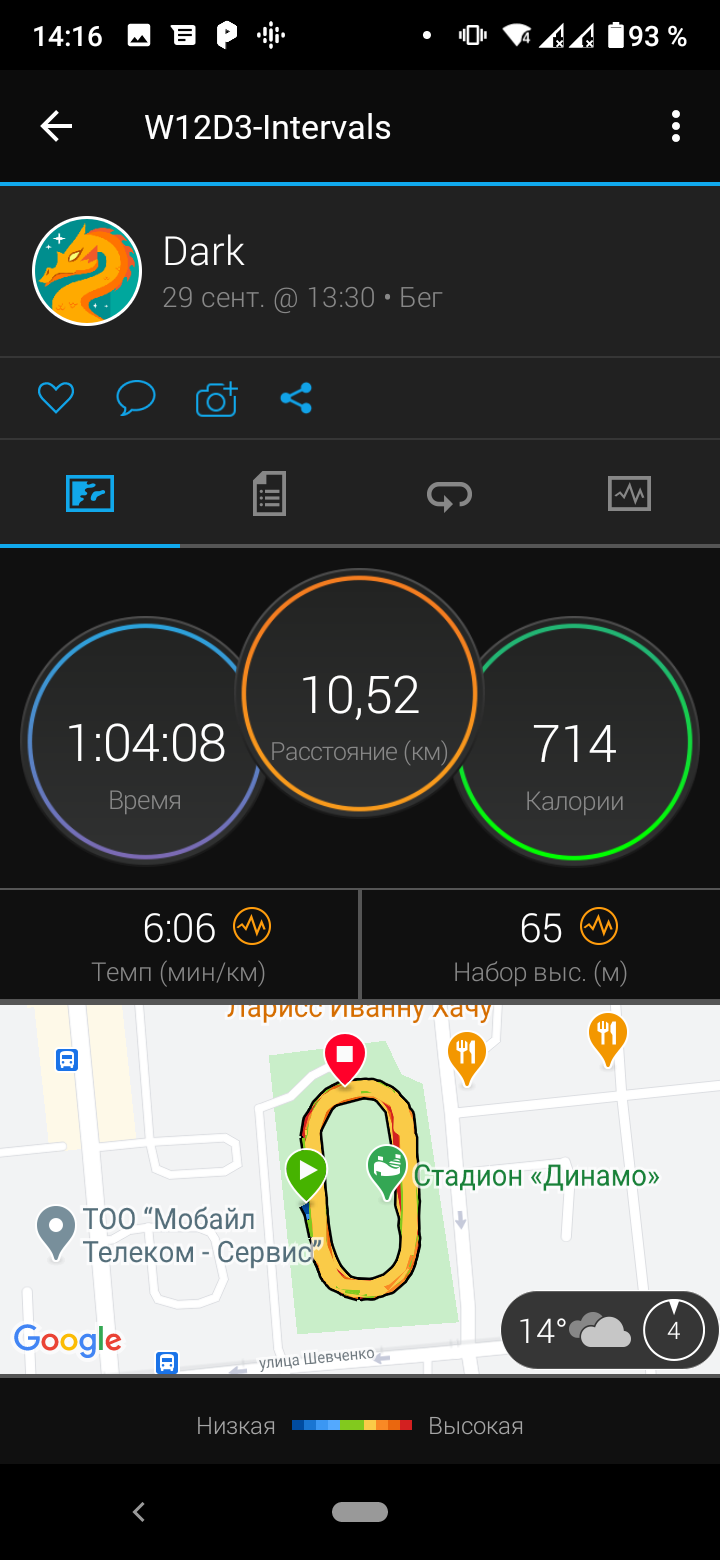Screen dimensions: 720x1560
Task: Like this activity with the heart
Action: 56,399
